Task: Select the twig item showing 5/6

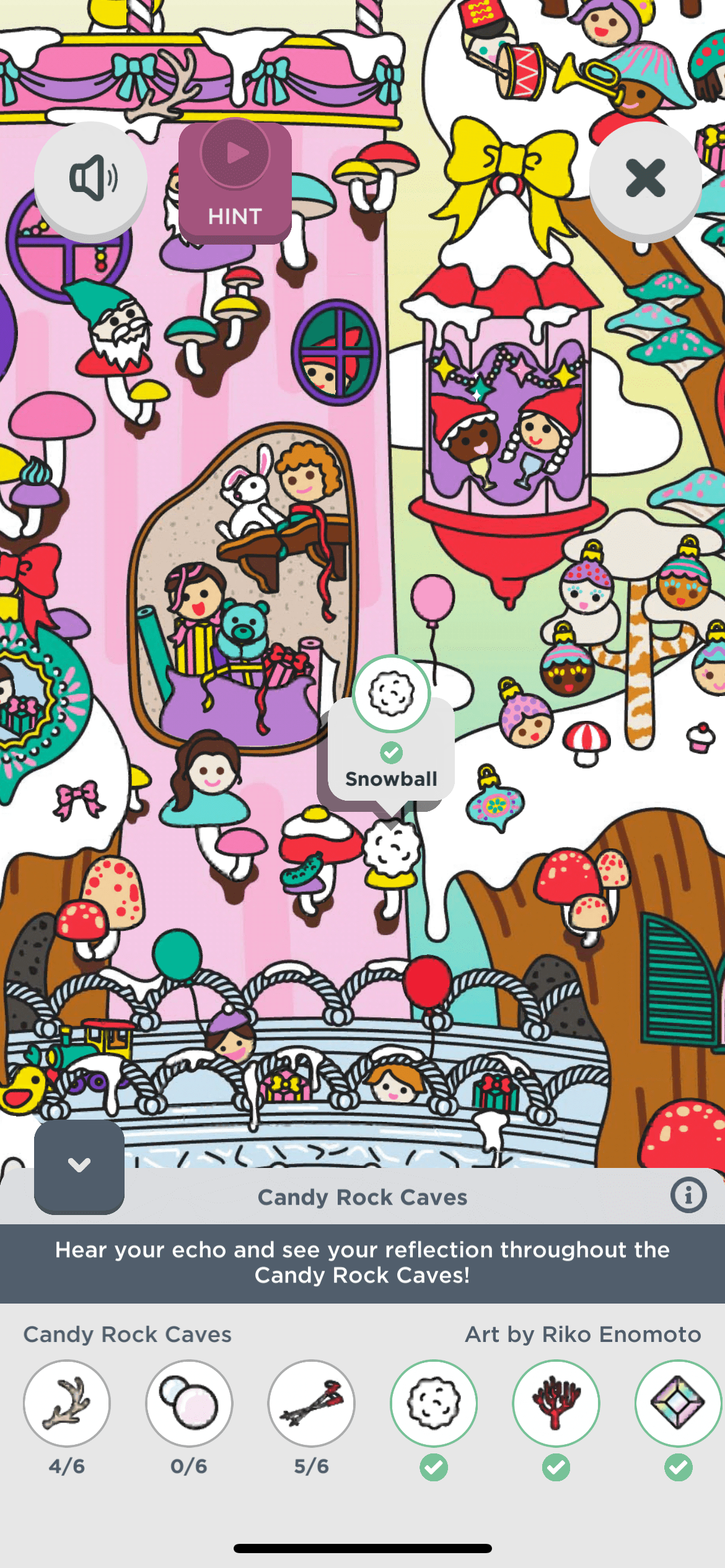Action: point(311,1403)
